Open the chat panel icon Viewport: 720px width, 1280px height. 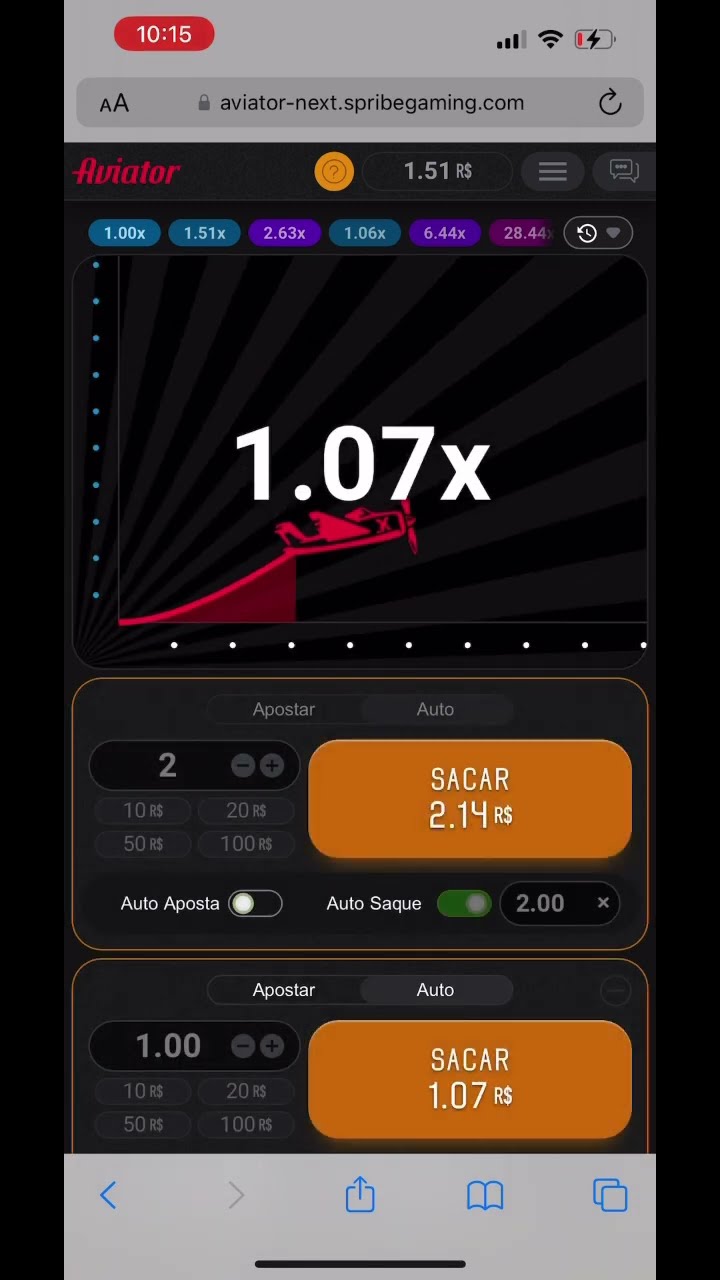point(624,171)
